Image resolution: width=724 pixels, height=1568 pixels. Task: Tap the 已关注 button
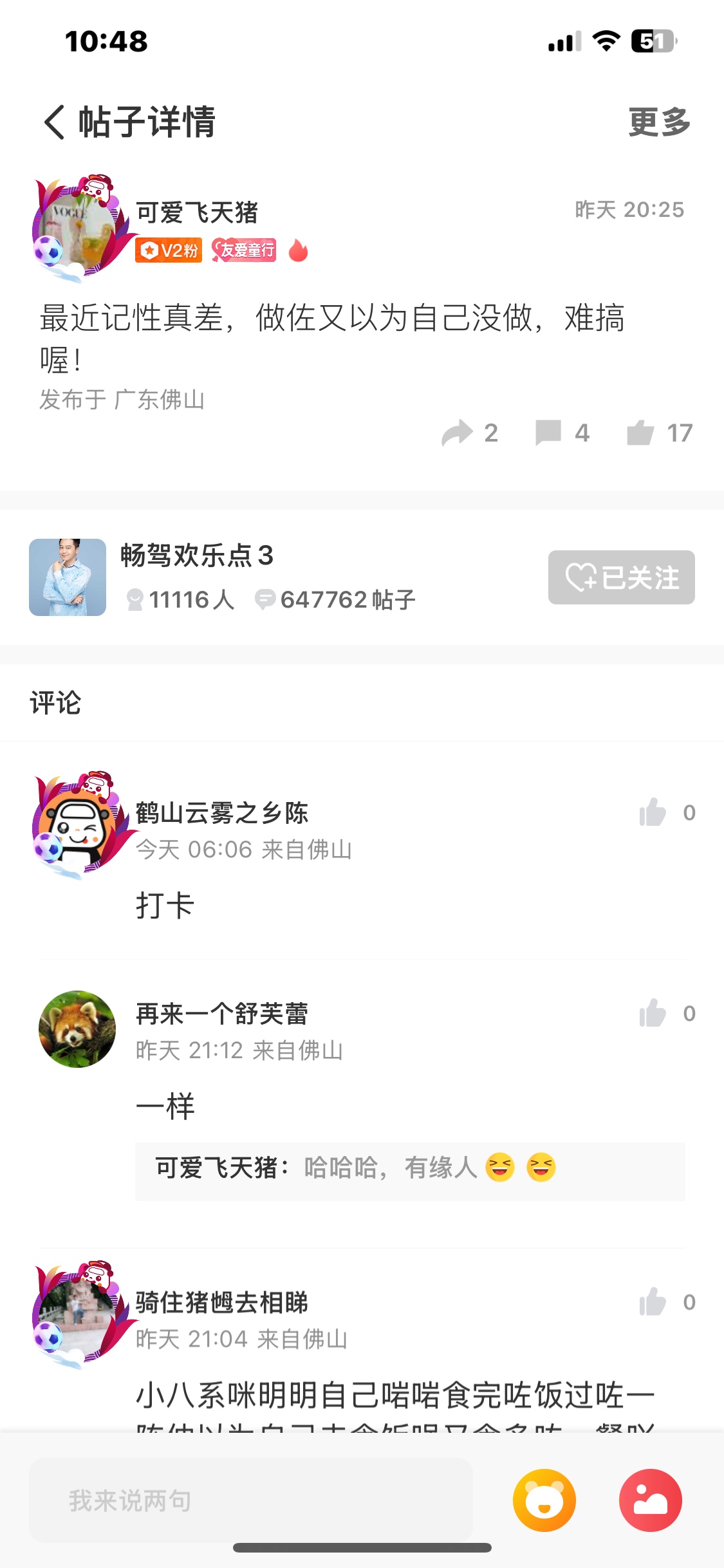[x=621, y=577]
